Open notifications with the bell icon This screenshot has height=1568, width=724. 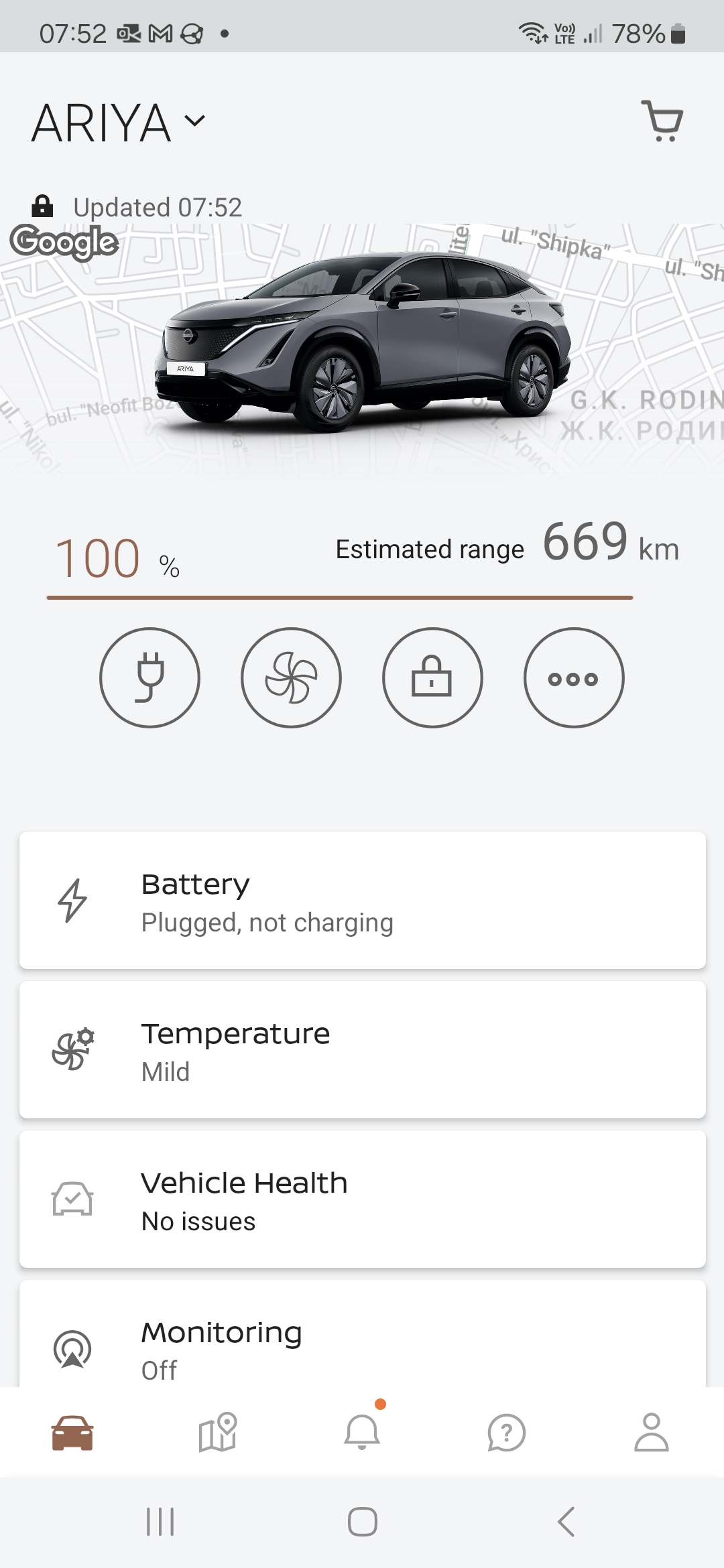[x=362, y=1432]
